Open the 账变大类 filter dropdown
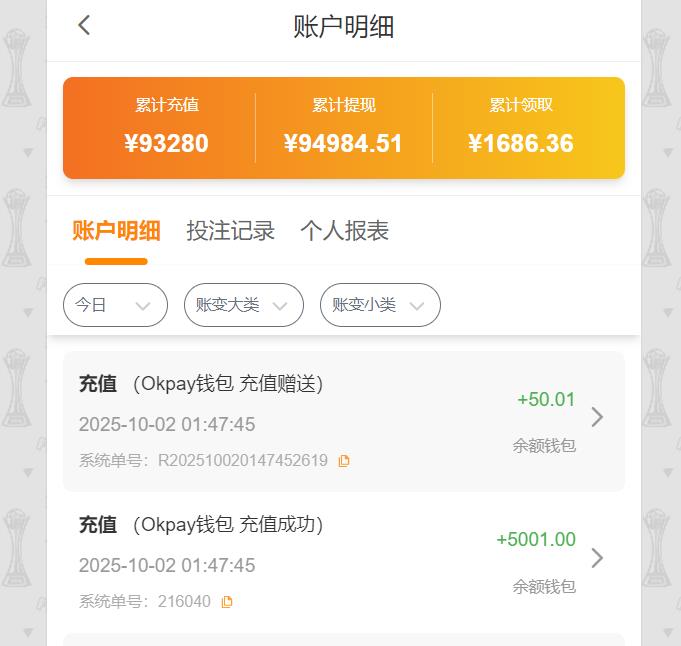Viewport: 681px width, 646px height. pos(243,305)
